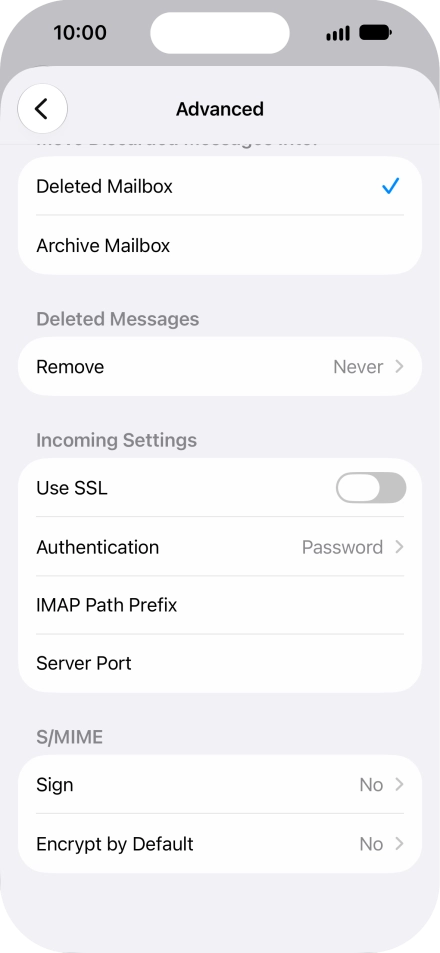Screen dimensions: 440x953
Task: Enable the Use SSL switch
Action: (371, 487)
